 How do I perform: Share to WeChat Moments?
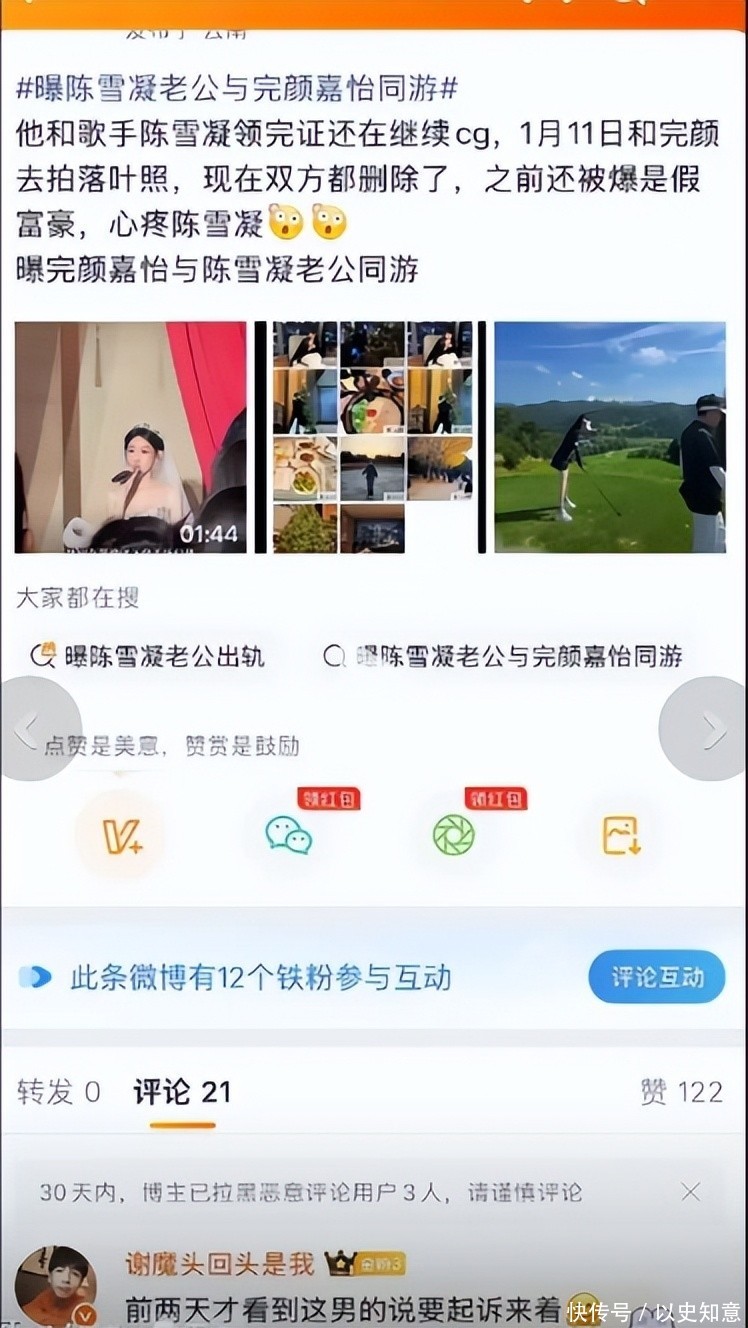pyautogui.click(x=454, y=835)
